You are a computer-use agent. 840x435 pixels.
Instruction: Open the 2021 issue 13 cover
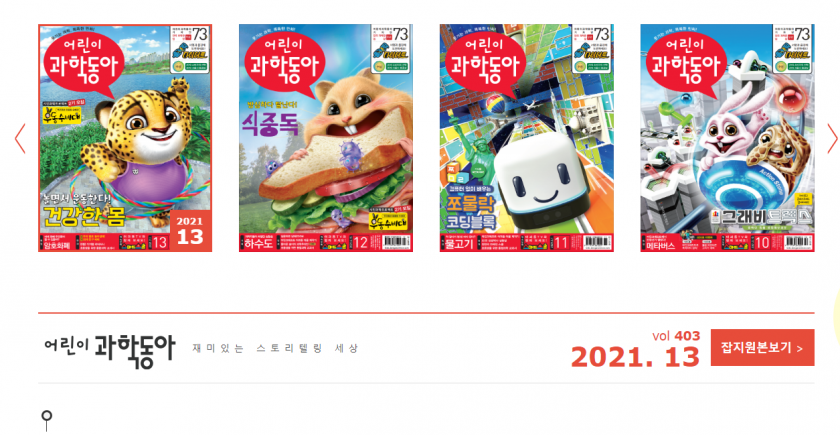[125, 138]
